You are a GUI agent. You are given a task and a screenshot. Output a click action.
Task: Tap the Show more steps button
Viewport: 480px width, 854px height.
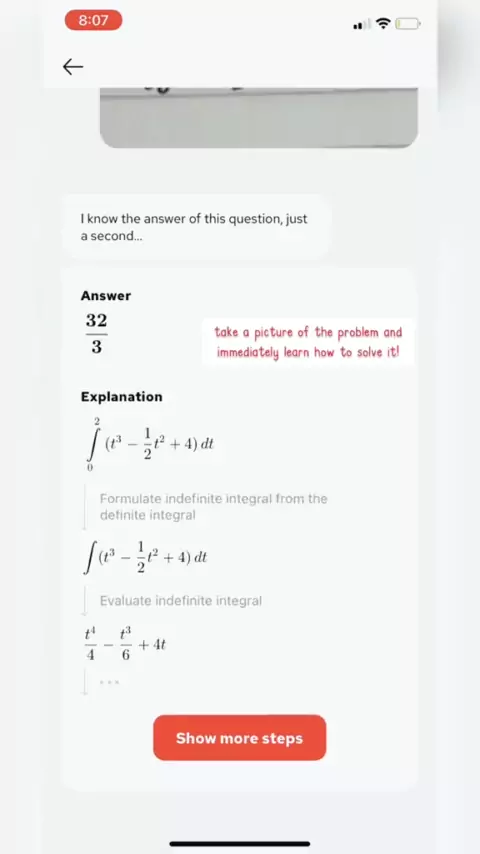(240, 738)
